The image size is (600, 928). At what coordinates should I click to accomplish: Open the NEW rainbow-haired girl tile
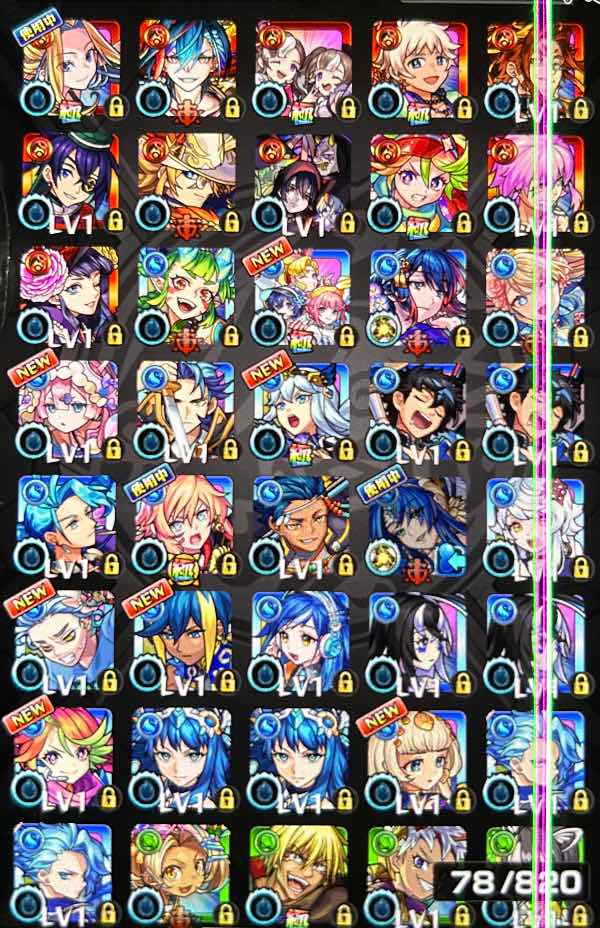click(x=64, y=759)
